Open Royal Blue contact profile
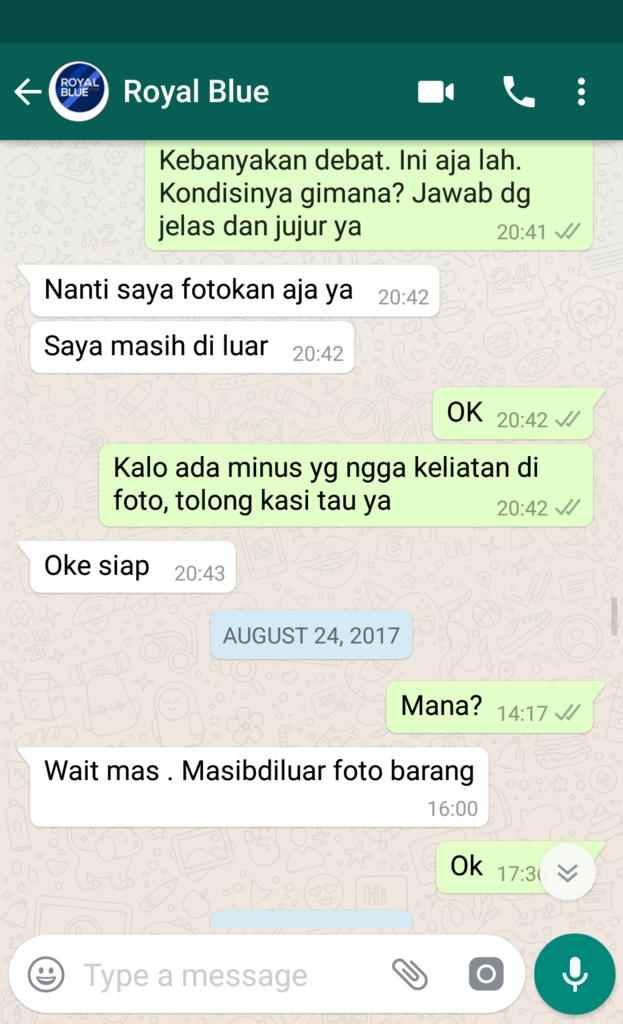The height and width of the screenshot is (1024, 623). [x=195, y=92]
